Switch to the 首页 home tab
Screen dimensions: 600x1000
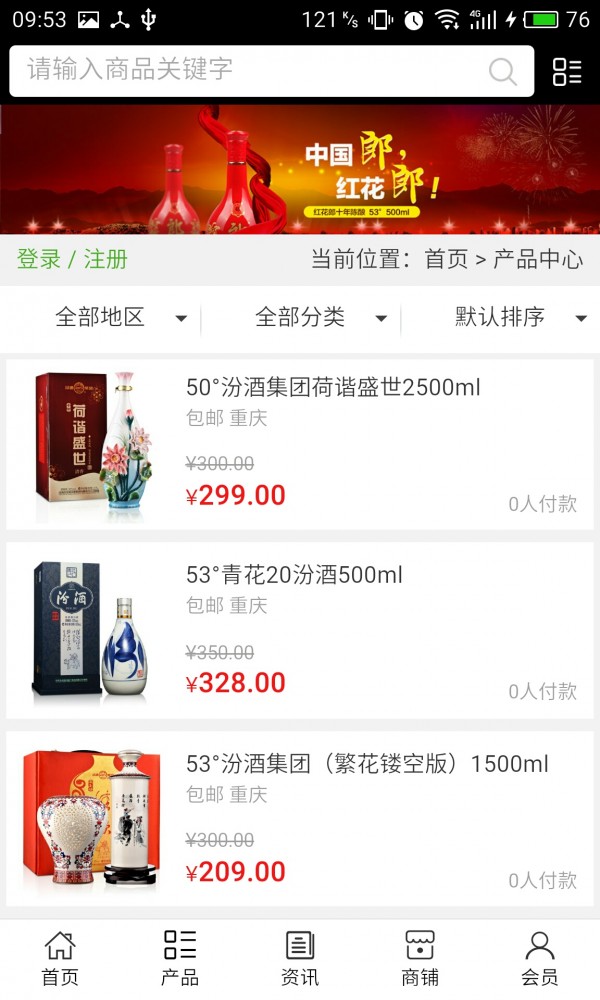click(60, 958)
